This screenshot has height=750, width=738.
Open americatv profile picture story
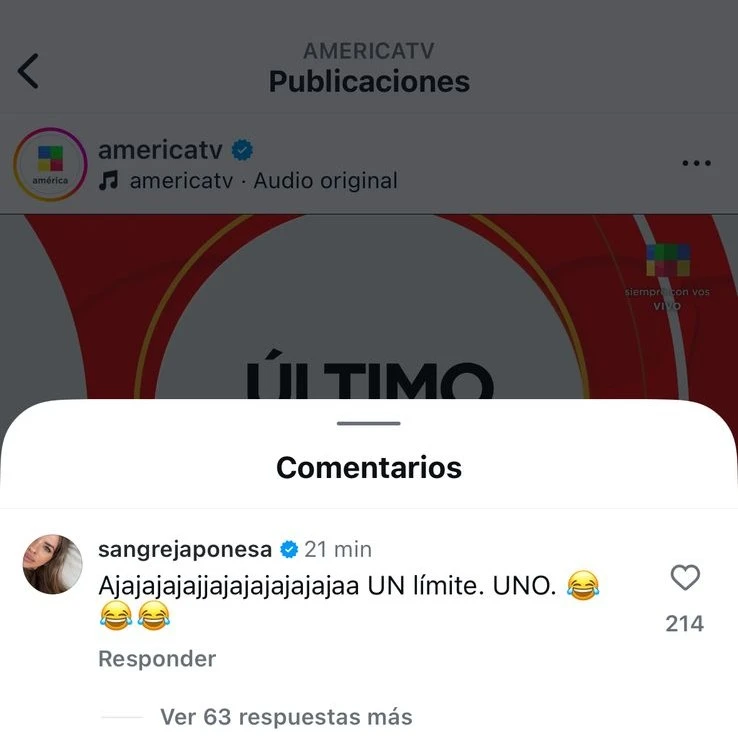pyautogui.click(x=50, y=165)
